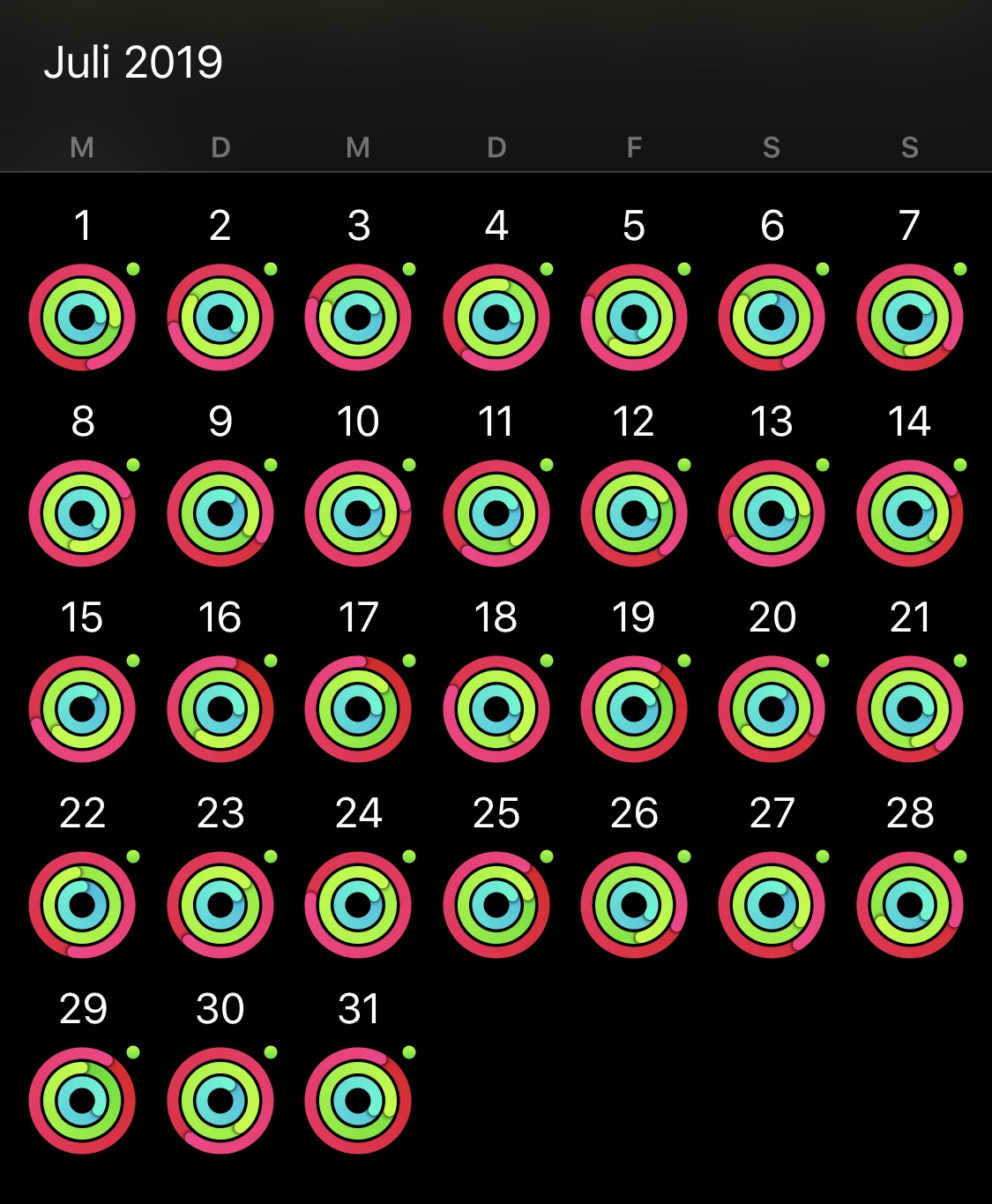992x1204 pixels.
Task: View day 30 activity rings
Action: click(220, 1101)
